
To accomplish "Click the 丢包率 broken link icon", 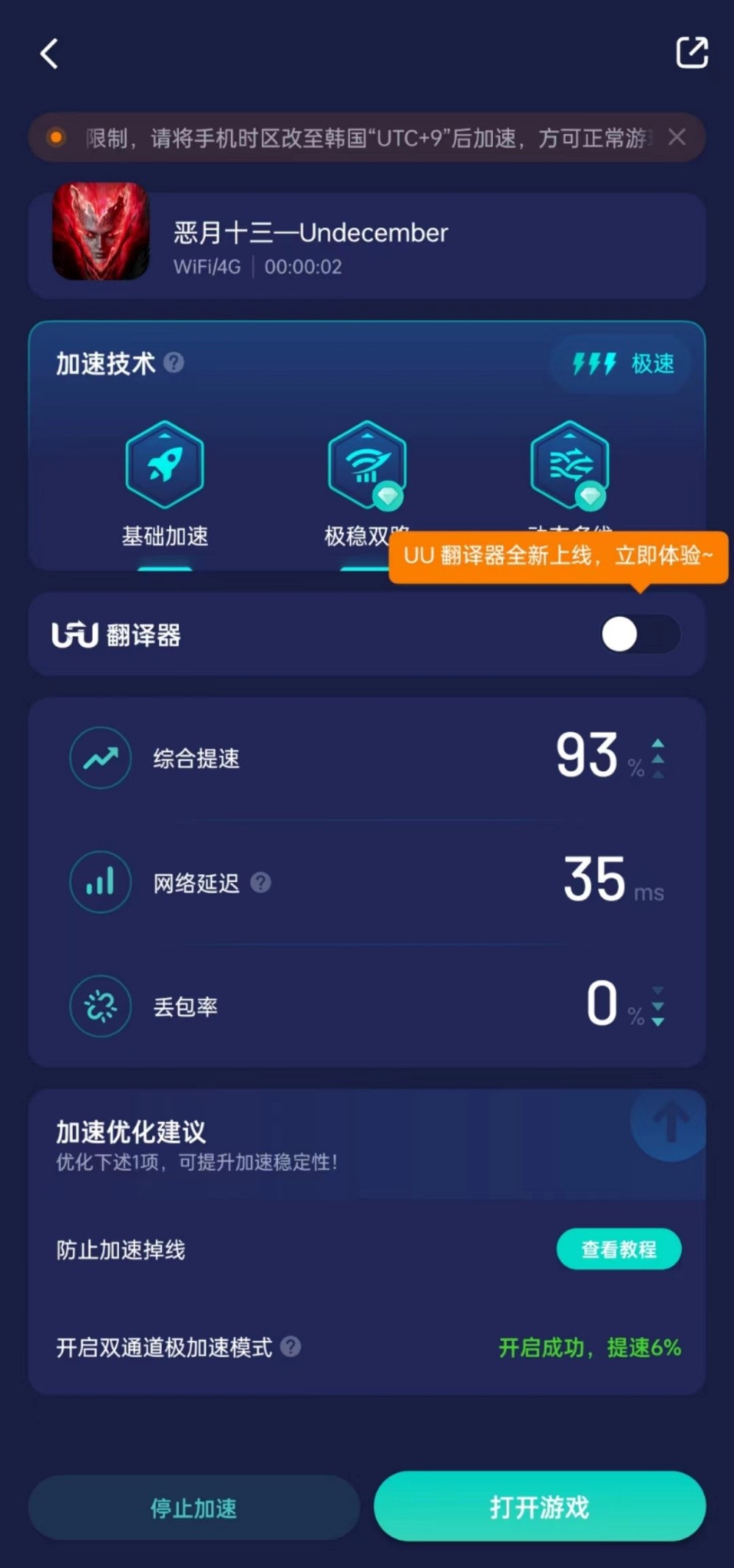I will click(100, 1006).
